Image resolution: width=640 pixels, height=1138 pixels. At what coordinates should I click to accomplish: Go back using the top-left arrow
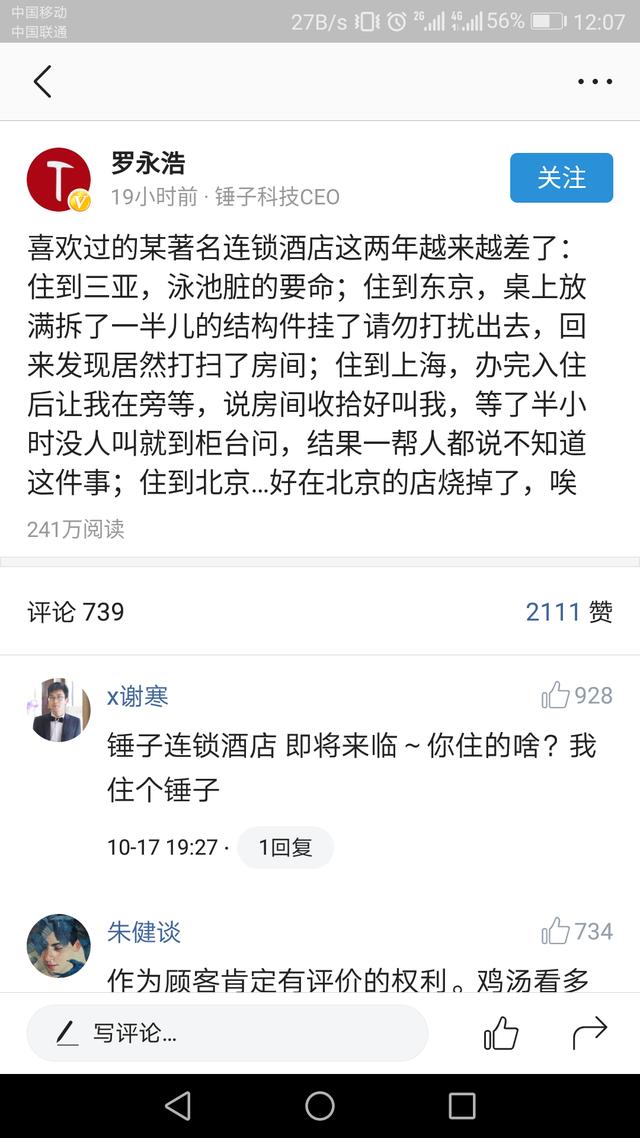[x=42, y=82]
